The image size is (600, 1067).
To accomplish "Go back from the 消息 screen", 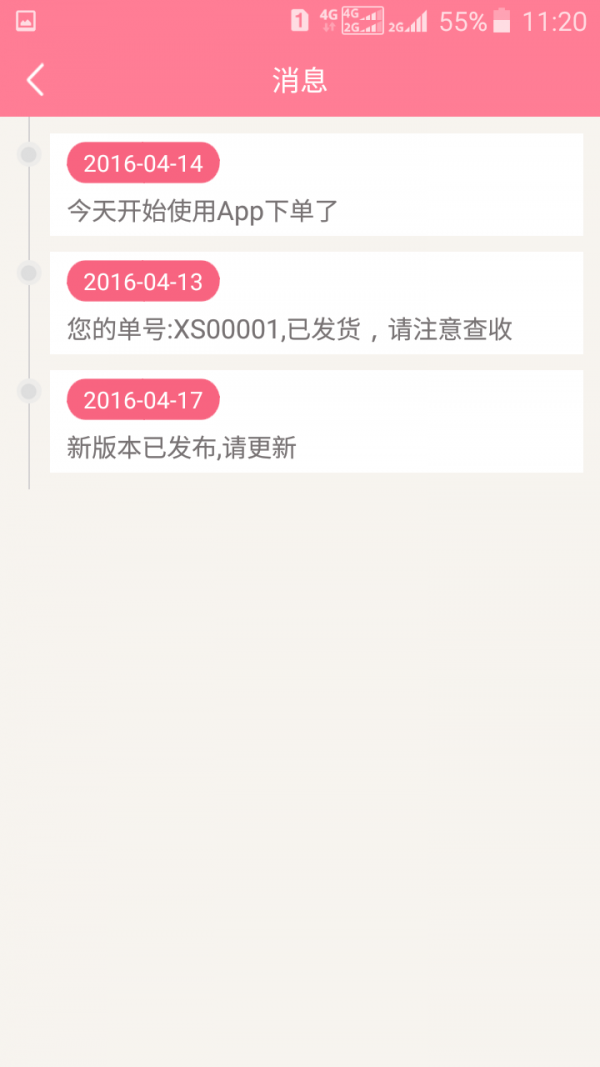I will coord(36,80).
